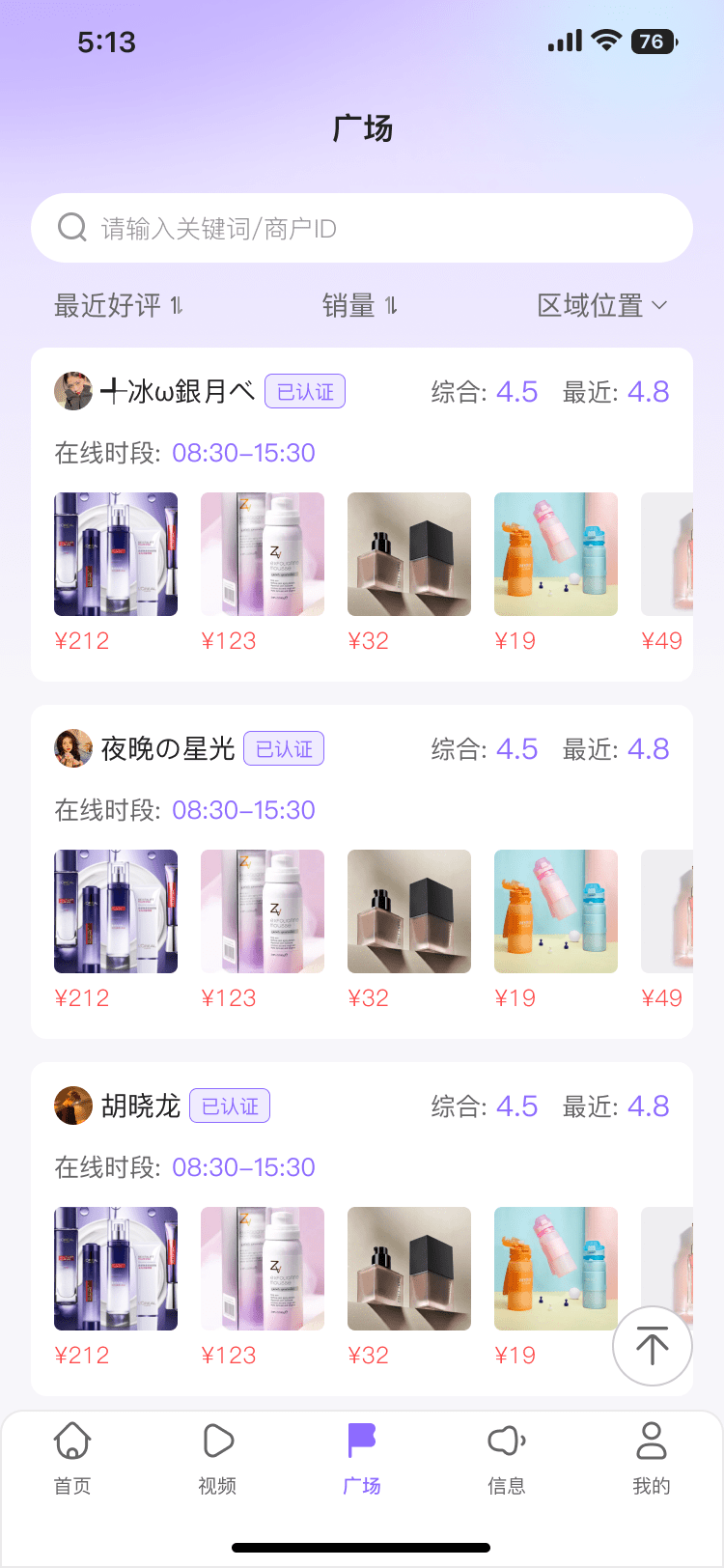The height and width of the screenshot is (1568, 724).
Task: Open merchant 夜晚の星光 profile
Action: point(167,748)
